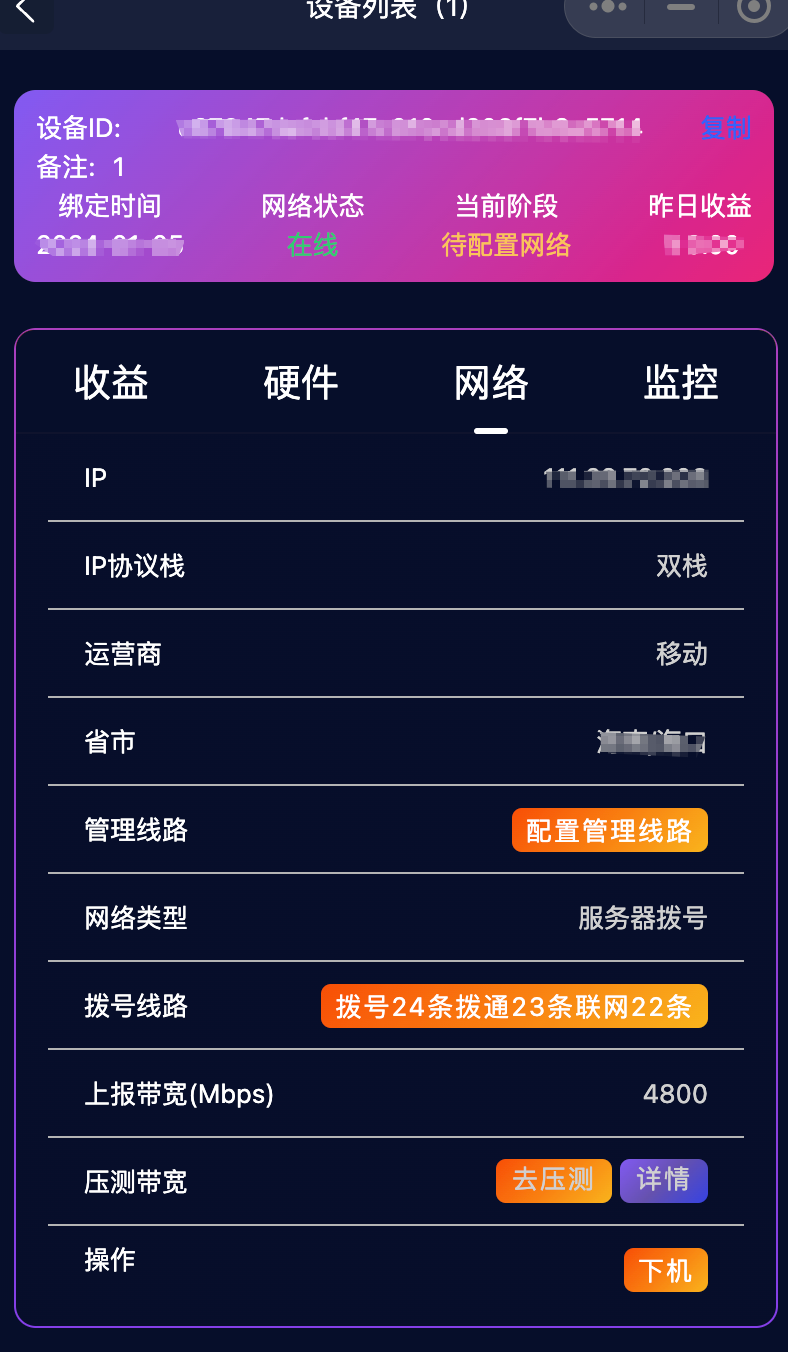Select the 网络 tab
This screenshot has height=1352, width=788.
tap(491, 383)
